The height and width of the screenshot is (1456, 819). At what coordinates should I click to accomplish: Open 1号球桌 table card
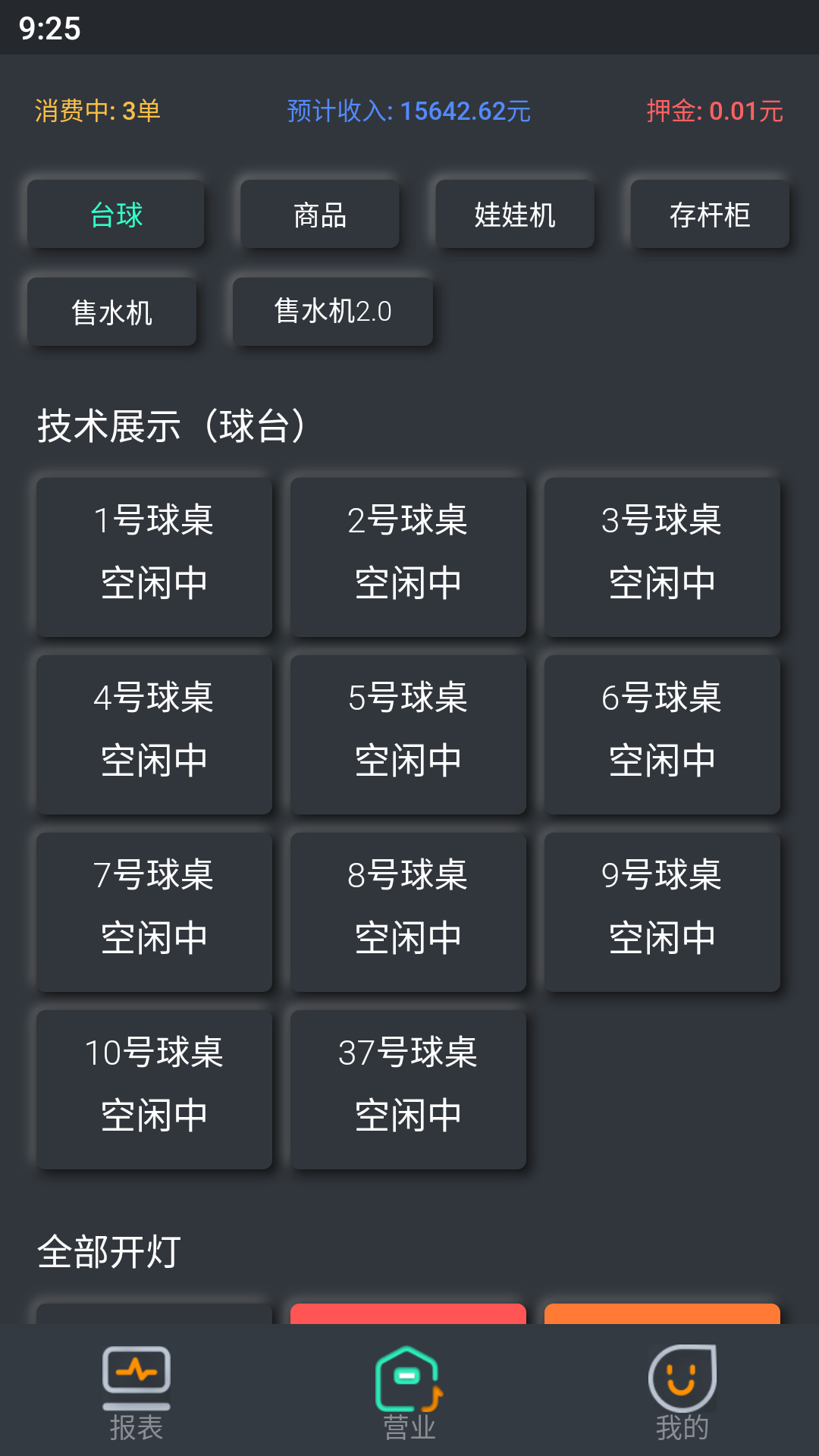tap(154, 557)
